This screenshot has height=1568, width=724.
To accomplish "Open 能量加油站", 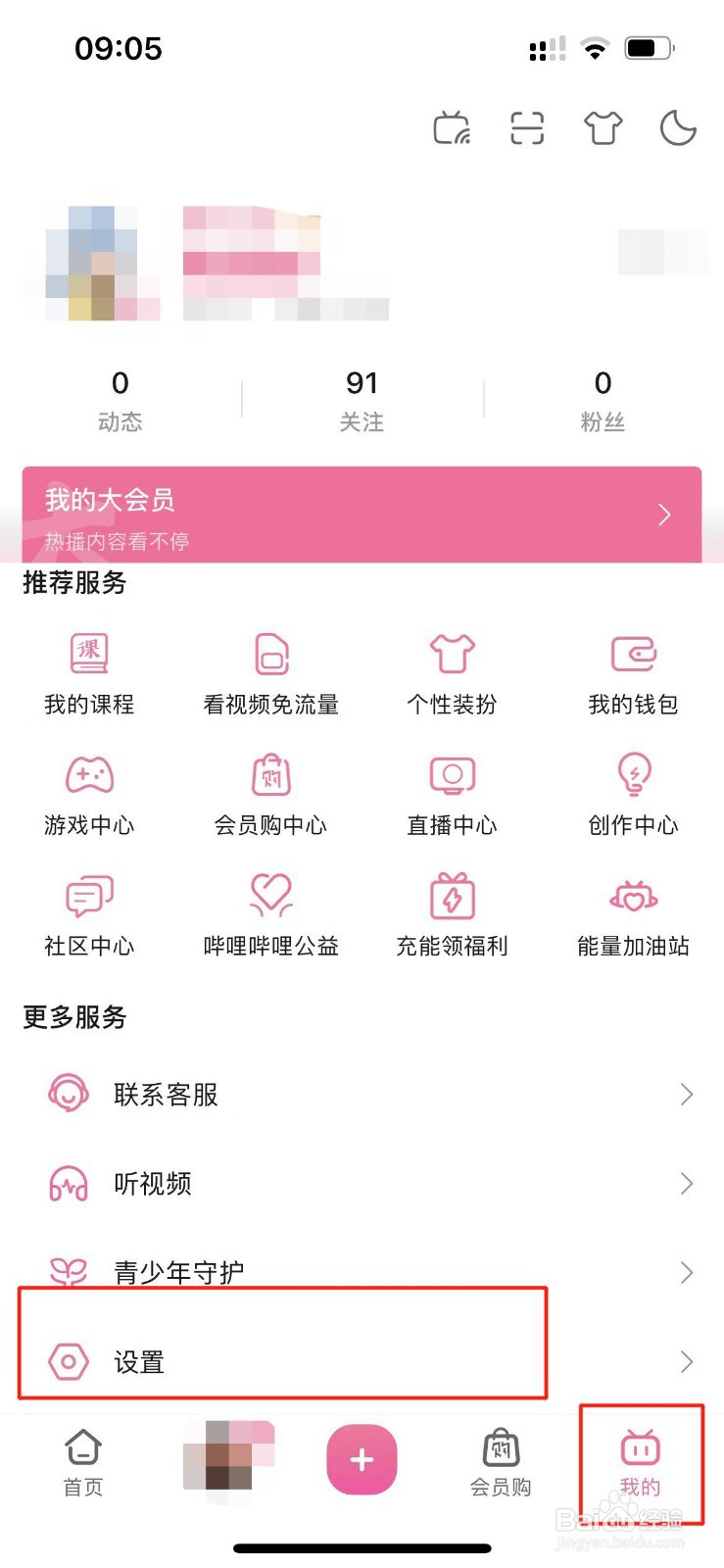I will pos(633,915).
